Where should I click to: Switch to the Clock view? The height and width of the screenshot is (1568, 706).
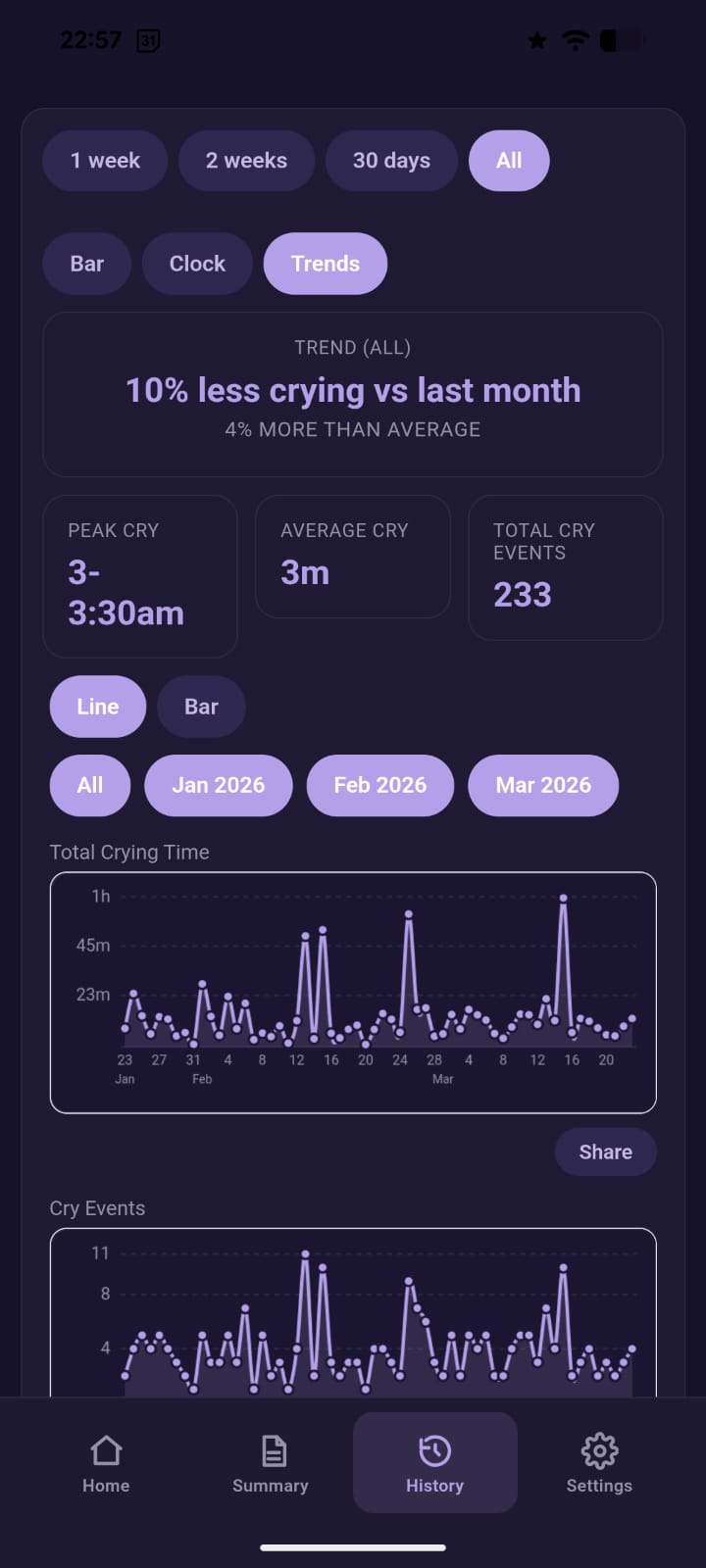[197, 264]
